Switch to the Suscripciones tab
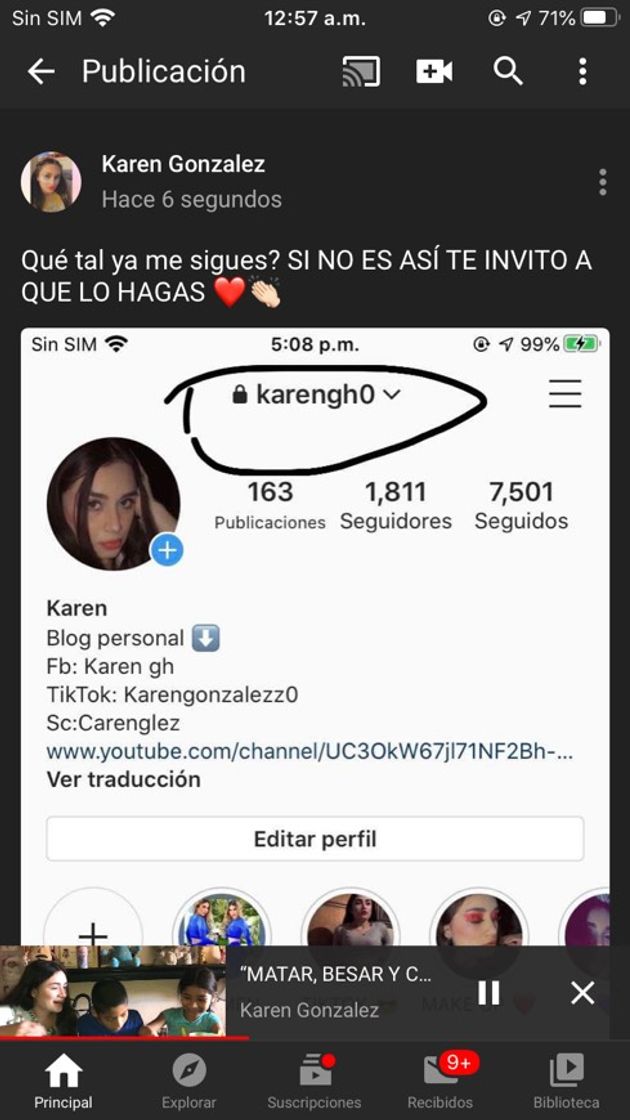The image size is (630, 1120). click(x=314, y=1082)
